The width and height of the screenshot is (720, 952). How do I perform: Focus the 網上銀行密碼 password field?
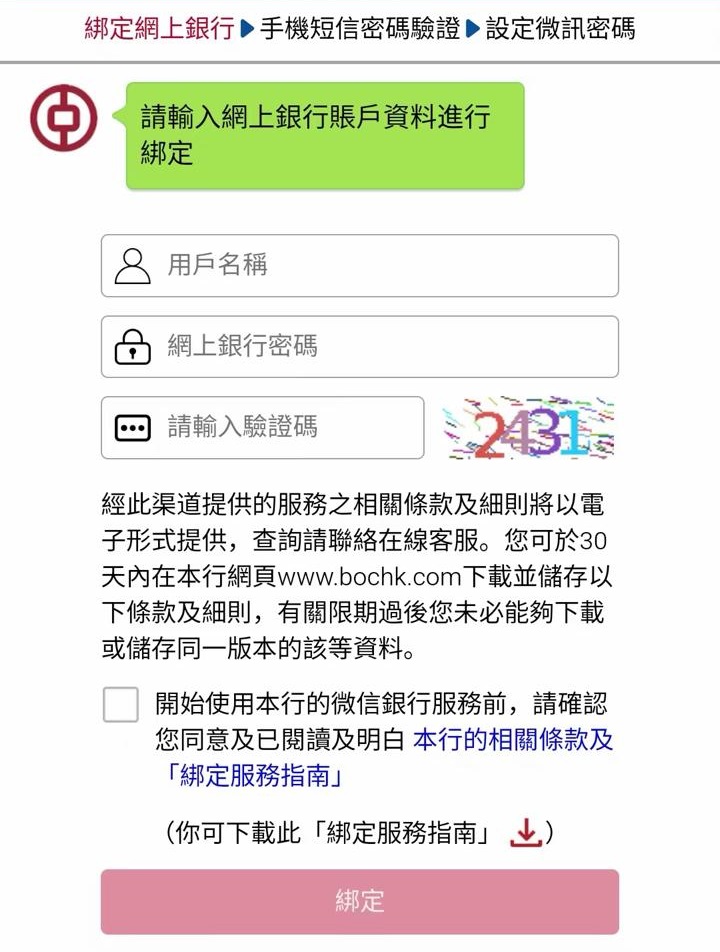(360, 347)
